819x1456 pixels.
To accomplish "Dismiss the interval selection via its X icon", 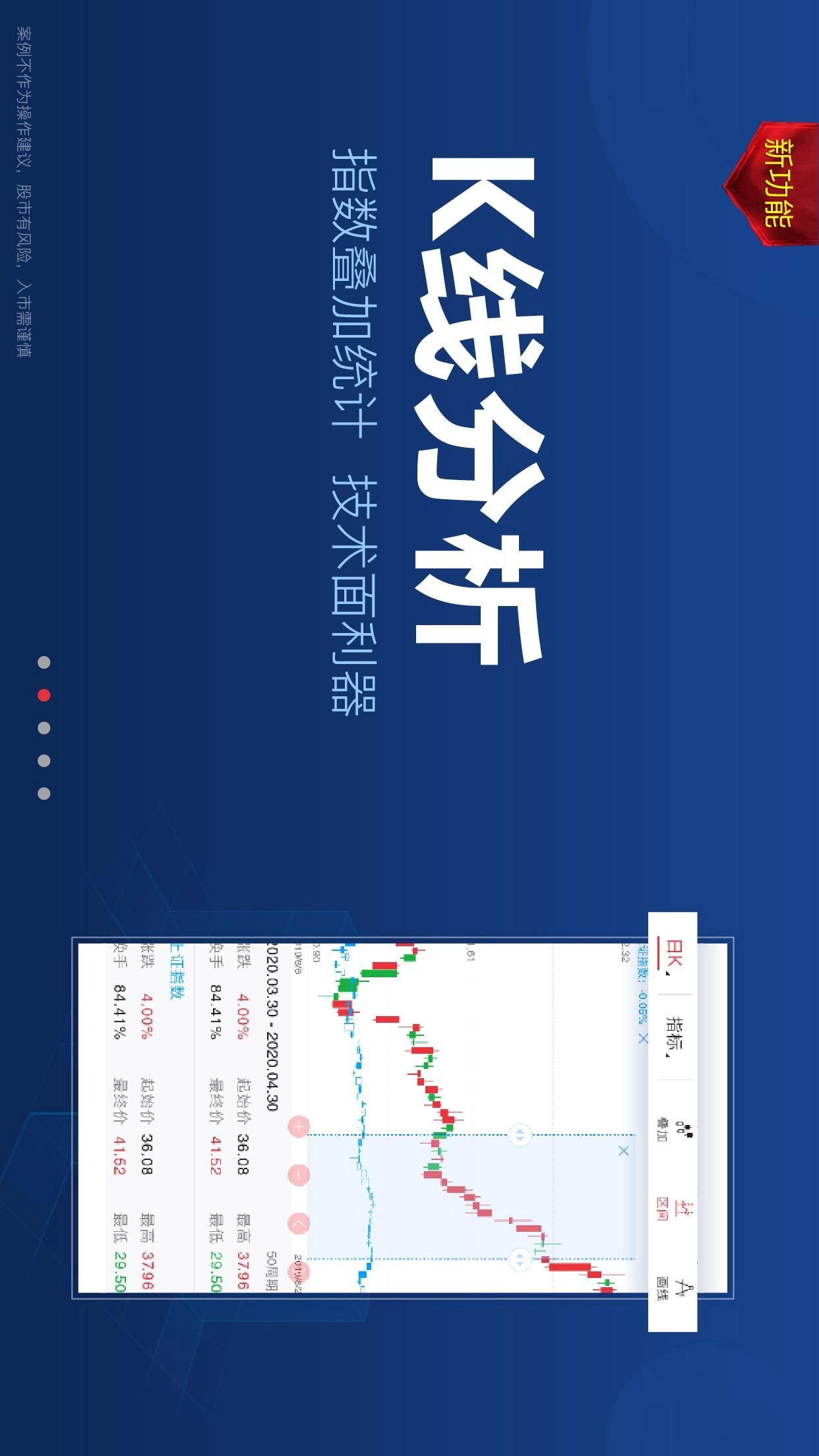I will coord(624,1151).
